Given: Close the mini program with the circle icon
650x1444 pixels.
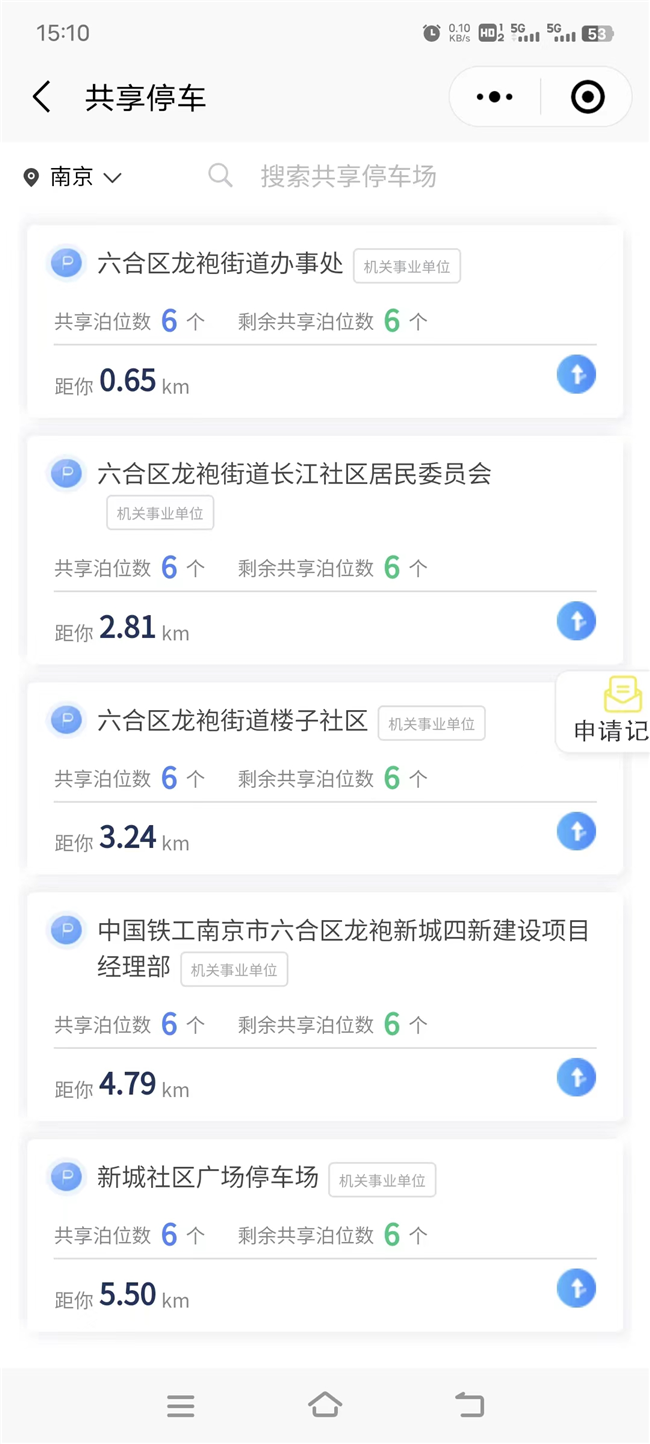Looking at the screenshot, I should click(x=587, y=97).
